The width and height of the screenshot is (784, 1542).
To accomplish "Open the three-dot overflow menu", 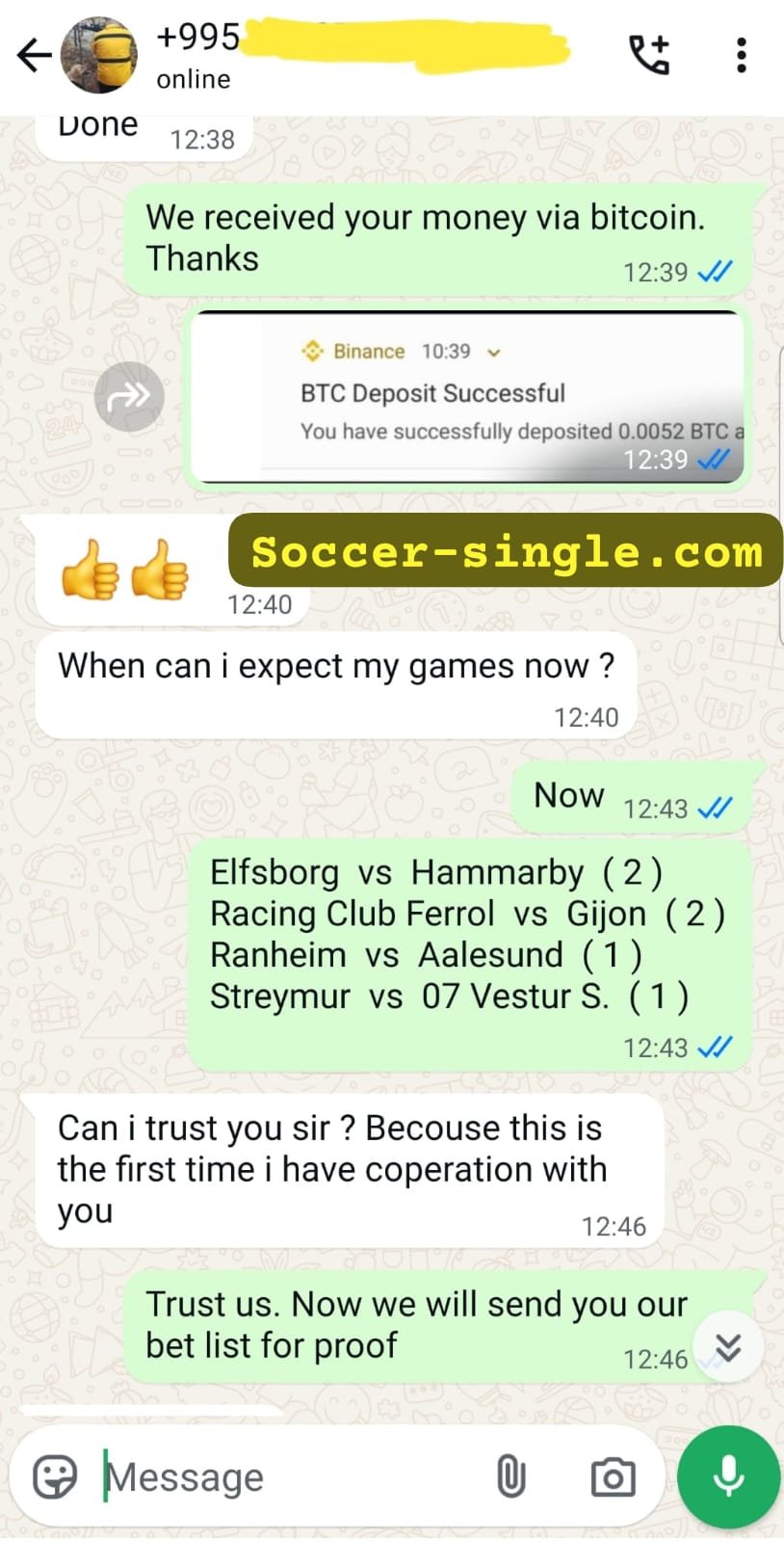I will pos(741,55).
